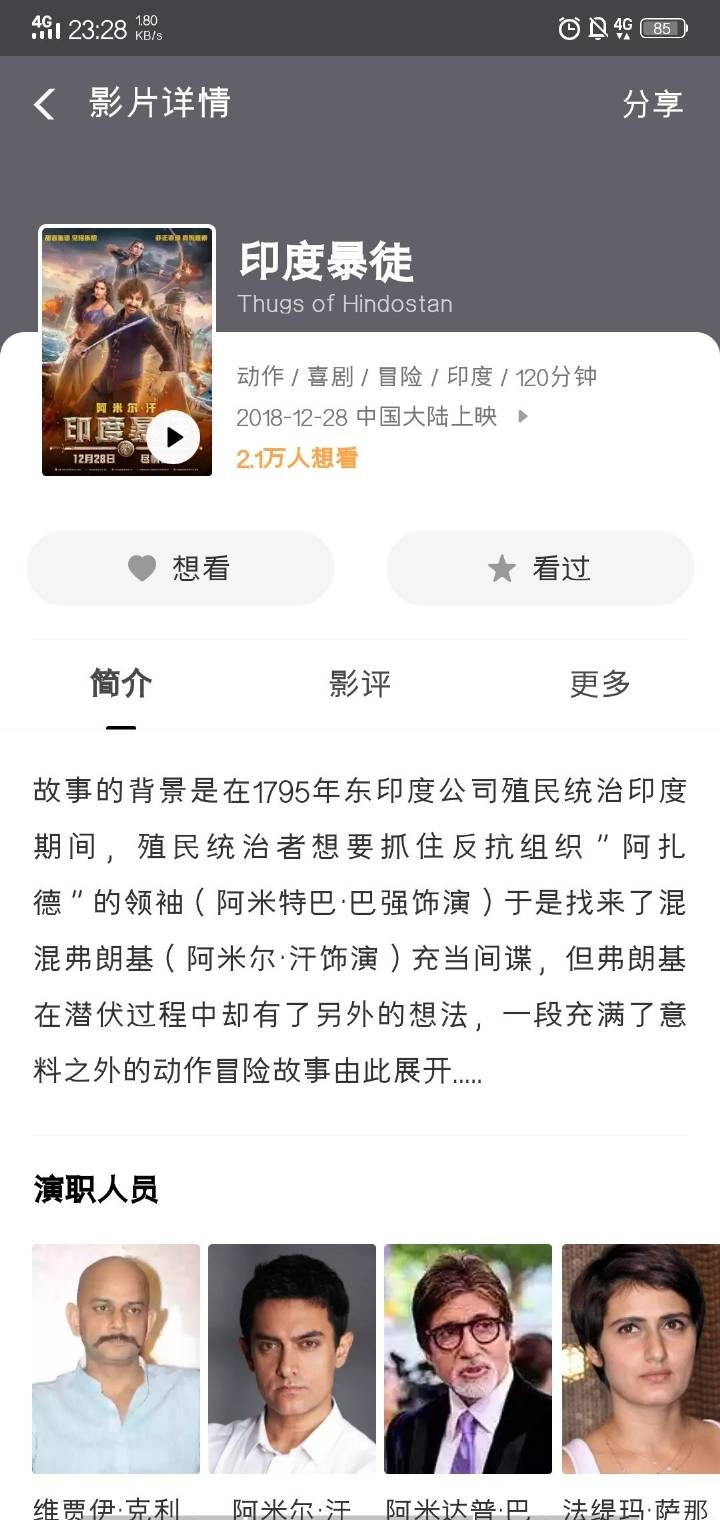The width and height of the screenshot is (720, 1520).
Task: Expand release dates next to 中国大陆上映
Action: coord(522,416)
